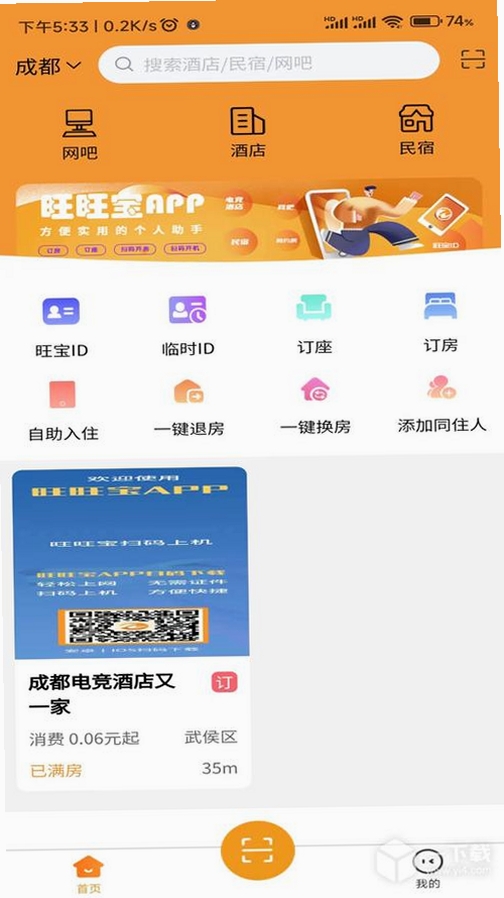Select the 网吧 category
The height and width of the screenshot is (898, 504).
point(80,135)
